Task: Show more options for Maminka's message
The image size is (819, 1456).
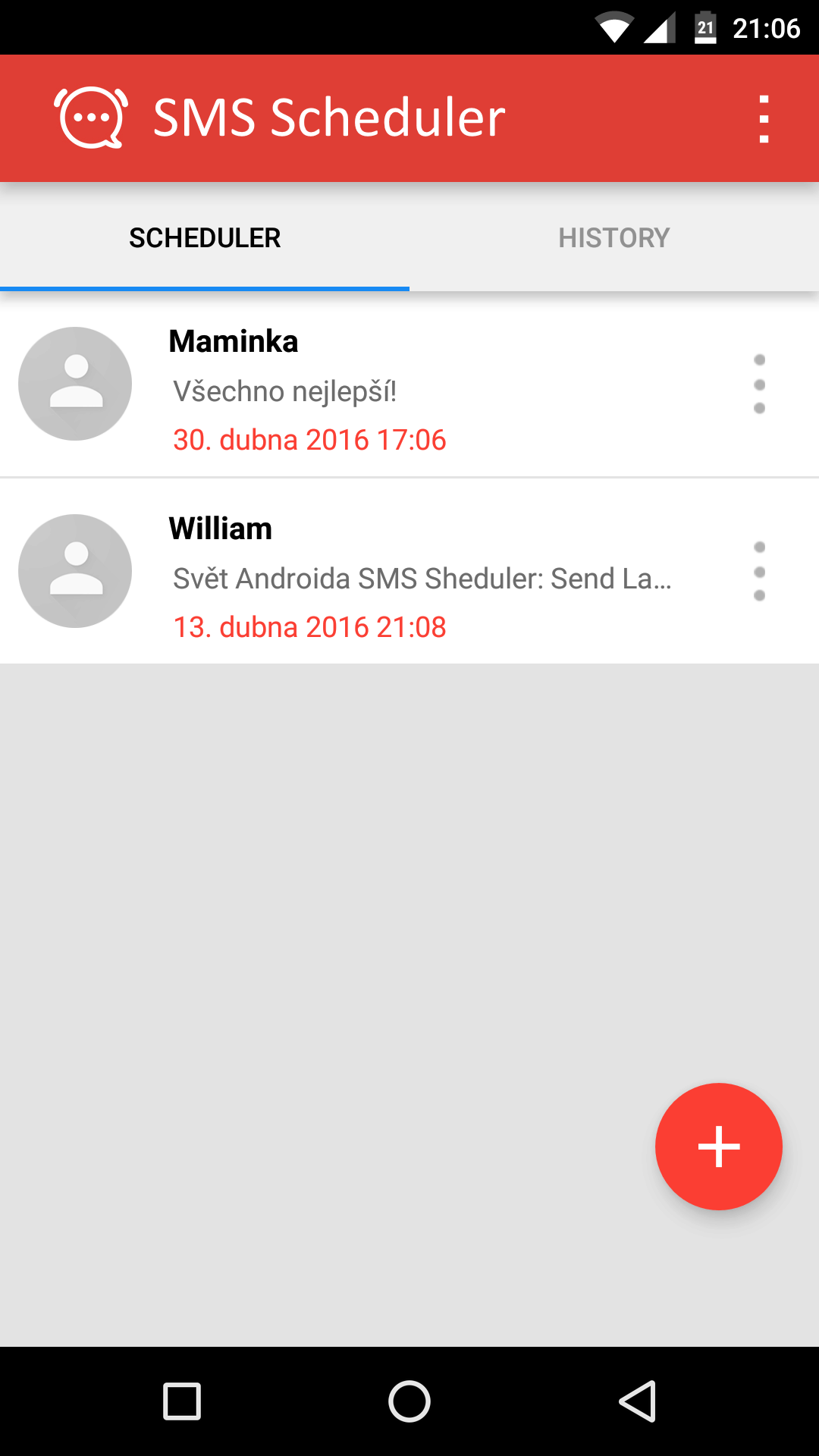Action: pyautogui.click(x=759, y=384)
